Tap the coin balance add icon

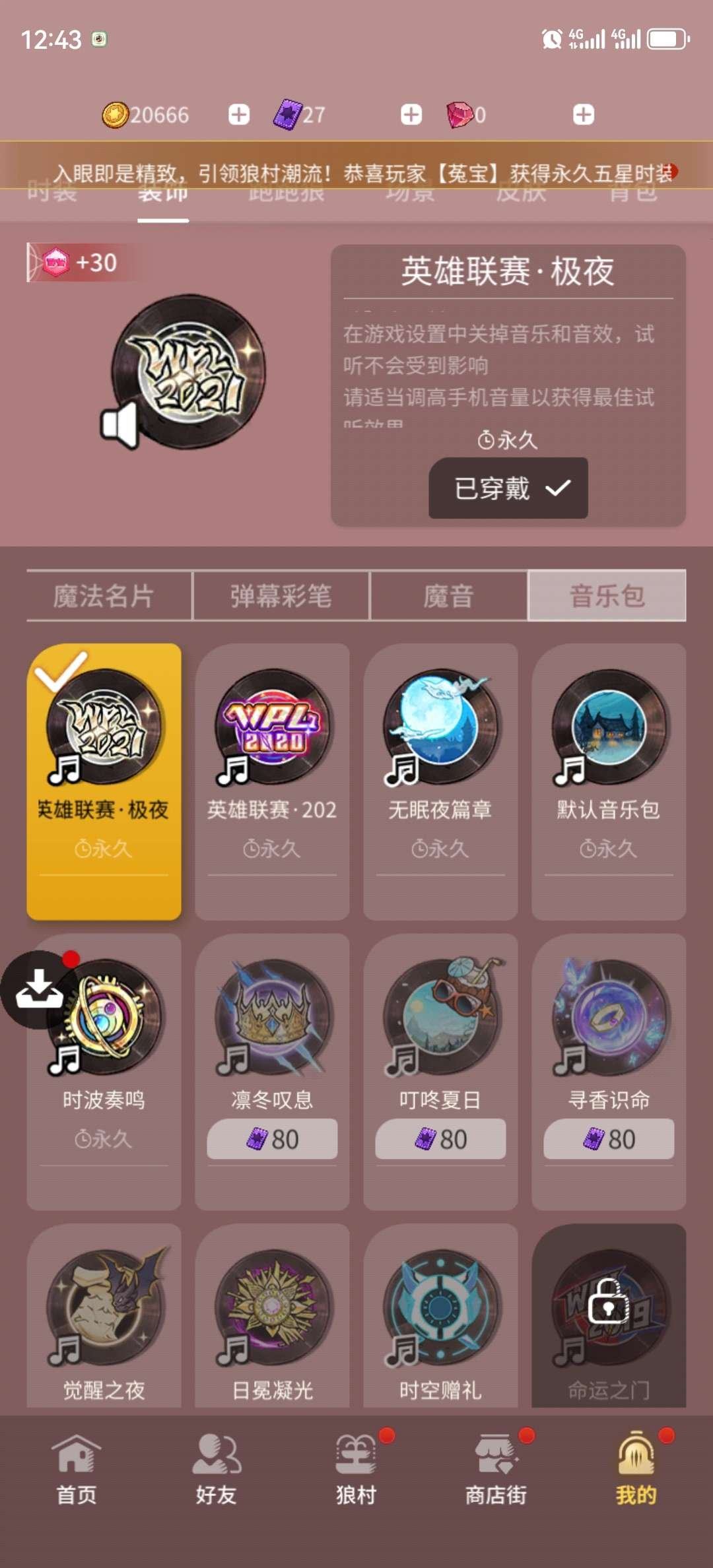238,114
